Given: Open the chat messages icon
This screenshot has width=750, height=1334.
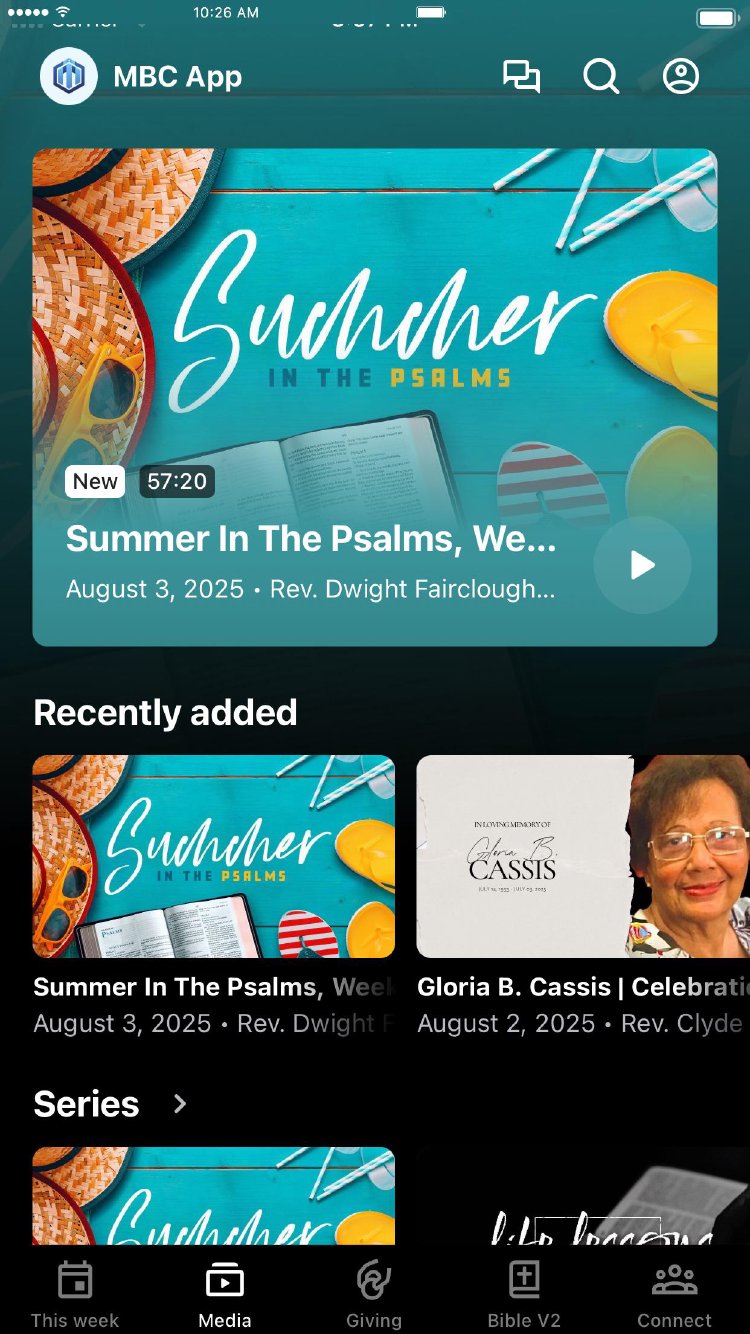Looking at the screenshot, I should coord(521,77).
